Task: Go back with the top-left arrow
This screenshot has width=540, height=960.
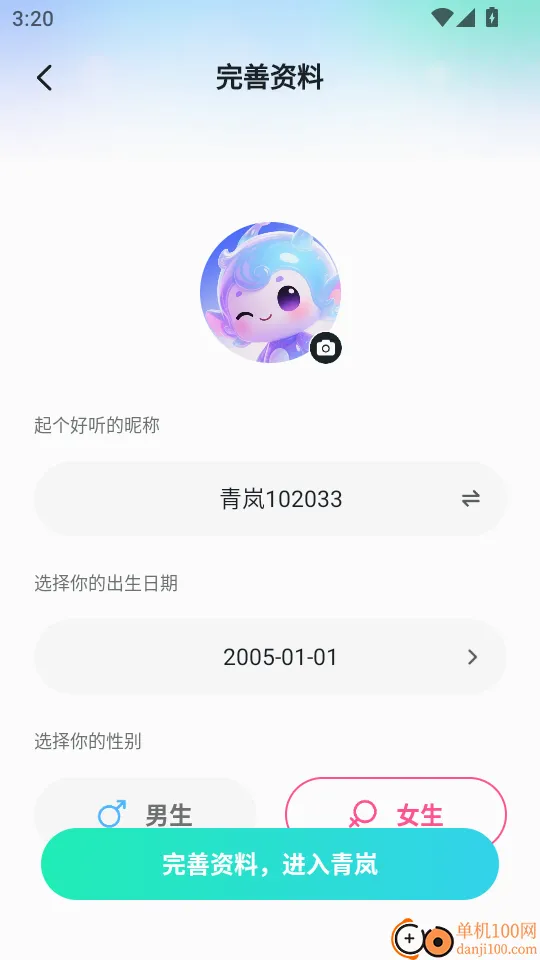Action: (44, 78)
